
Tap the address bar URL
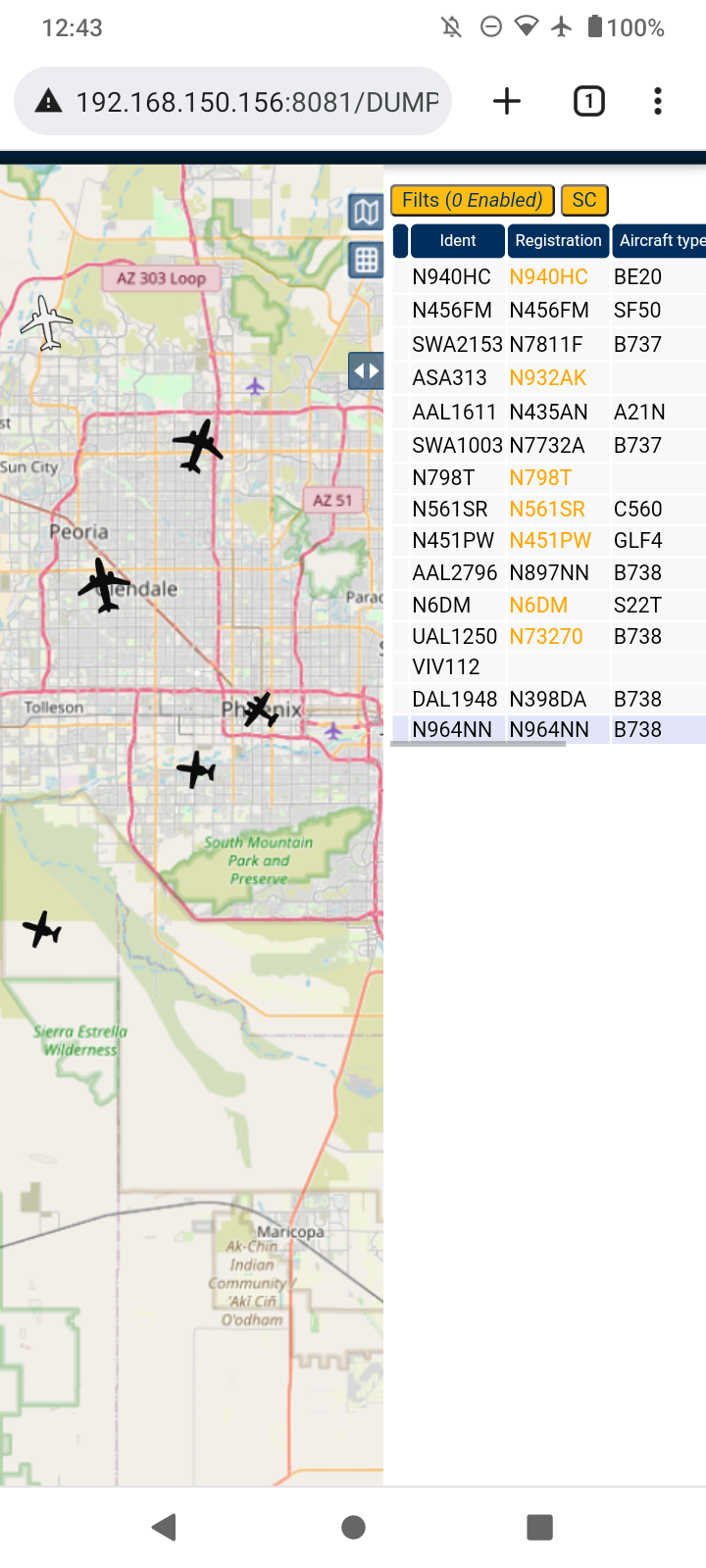[x=257, y=102]
